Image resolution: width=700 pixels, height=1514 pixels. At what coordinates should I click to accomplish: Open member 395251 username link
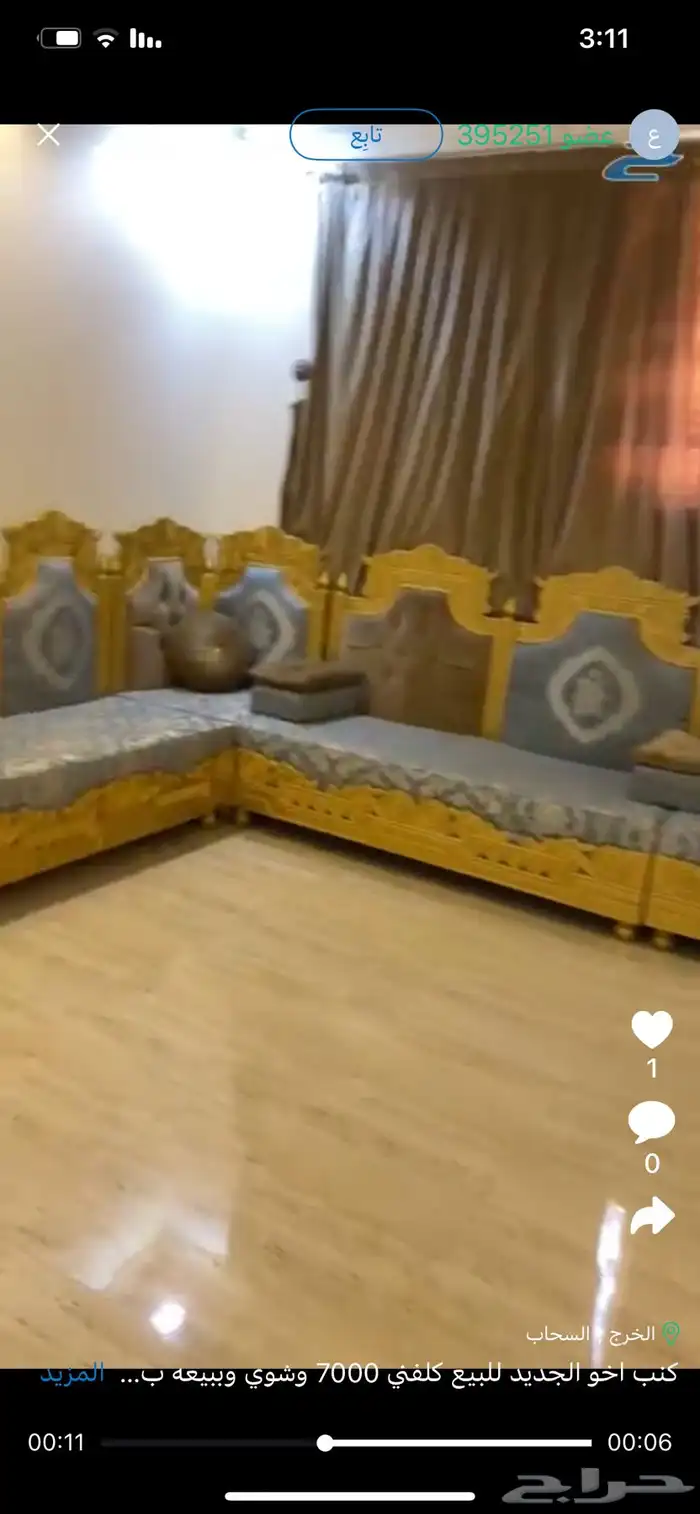click(535, 136)
